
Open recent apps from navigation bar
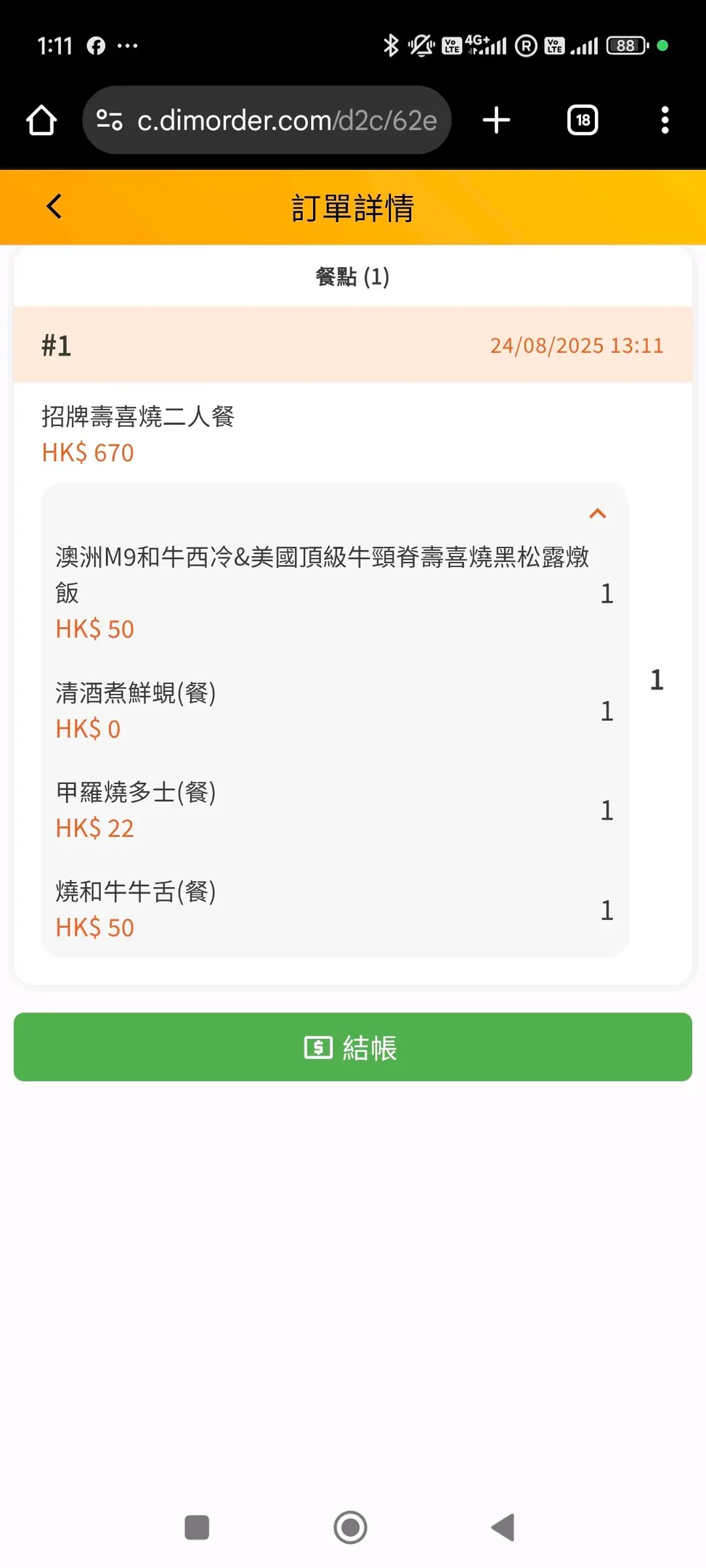click(197, 1527)
